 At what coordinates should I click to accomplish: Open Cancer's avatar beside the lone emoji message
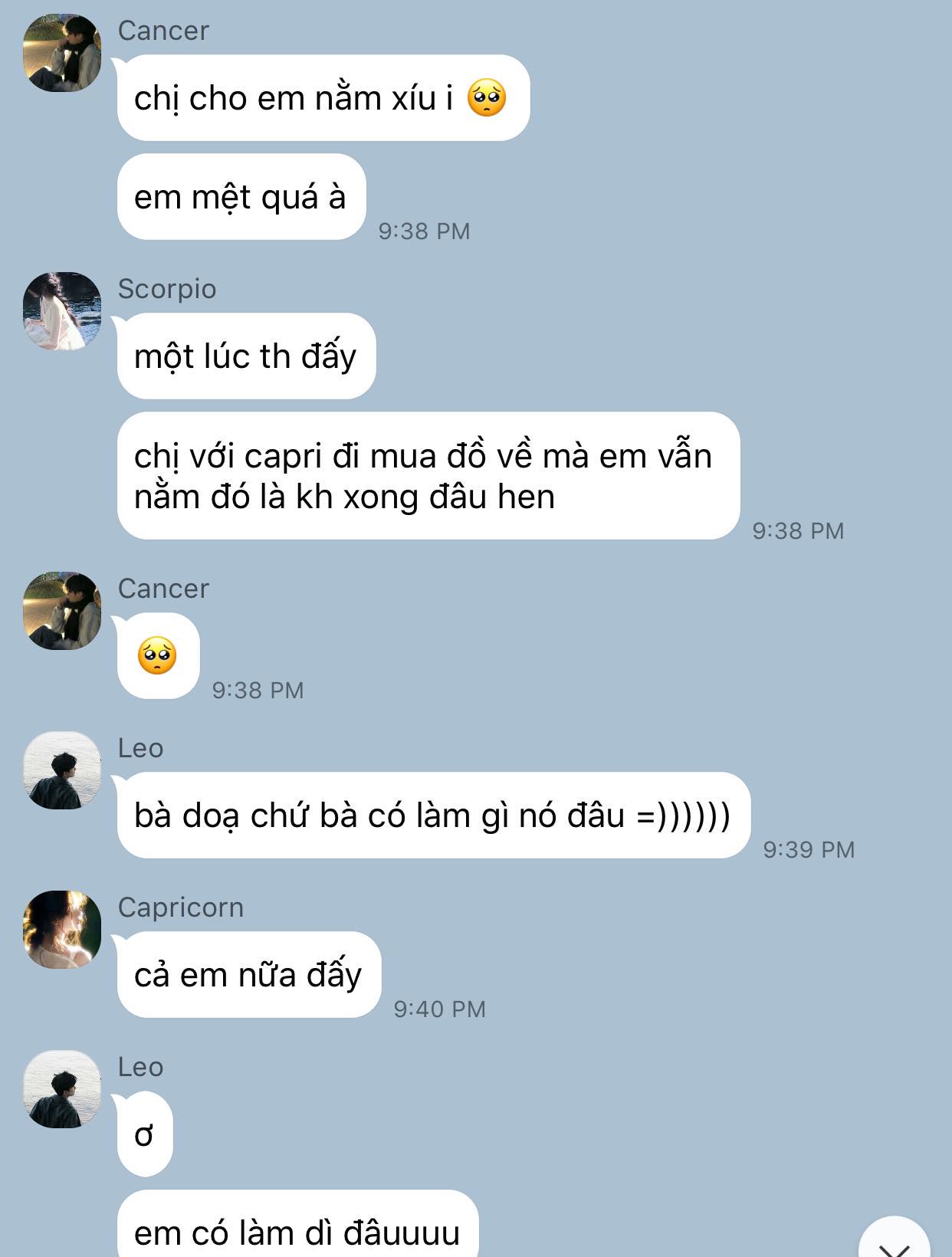point(62,611)
